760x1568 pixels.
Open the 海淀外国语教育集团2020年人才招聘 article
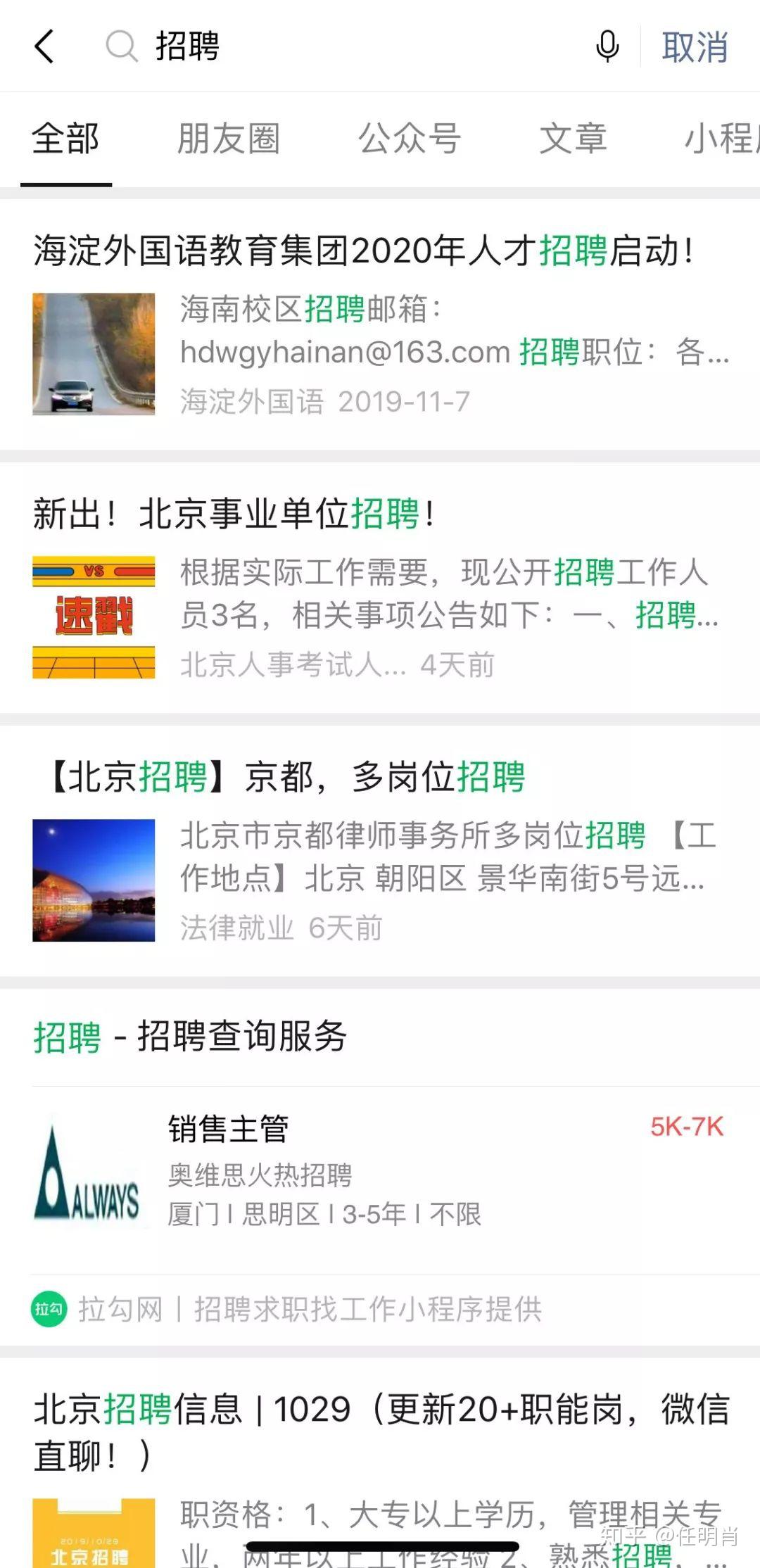click(x=380, y=324)
